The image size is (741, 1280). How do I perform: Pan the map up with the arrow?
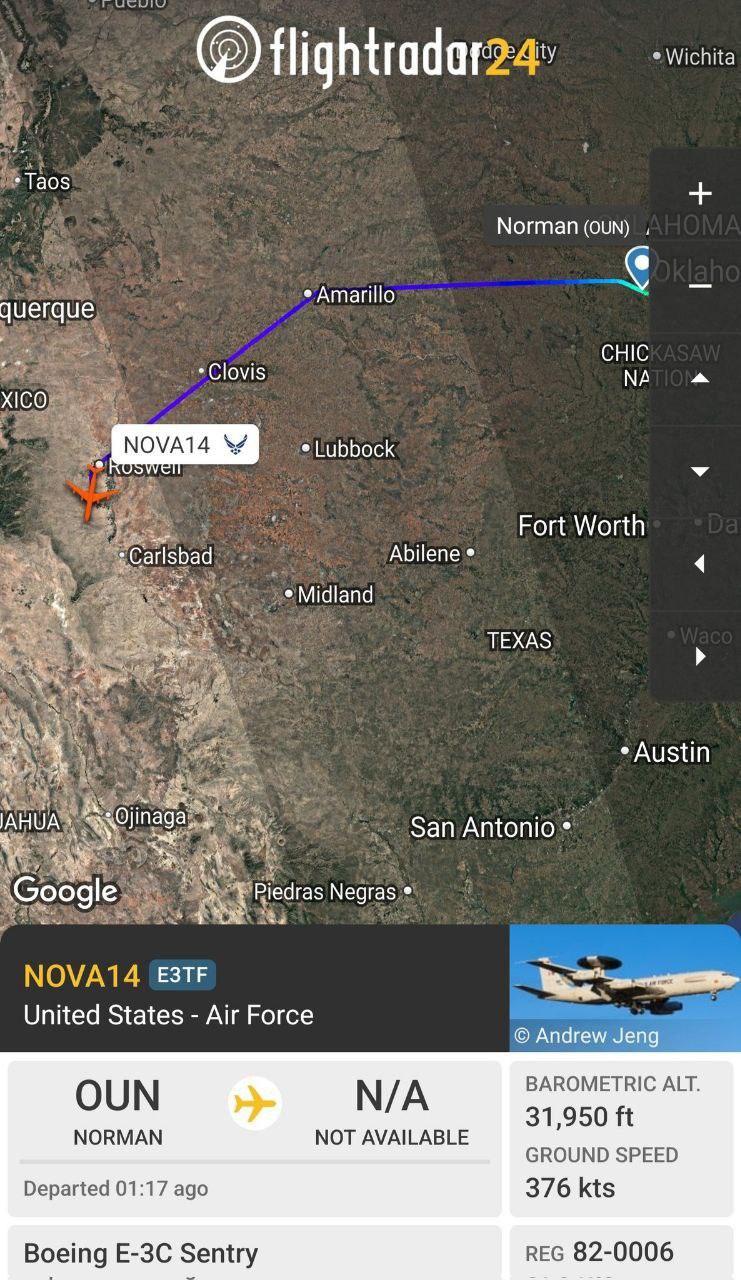(700, 378)
